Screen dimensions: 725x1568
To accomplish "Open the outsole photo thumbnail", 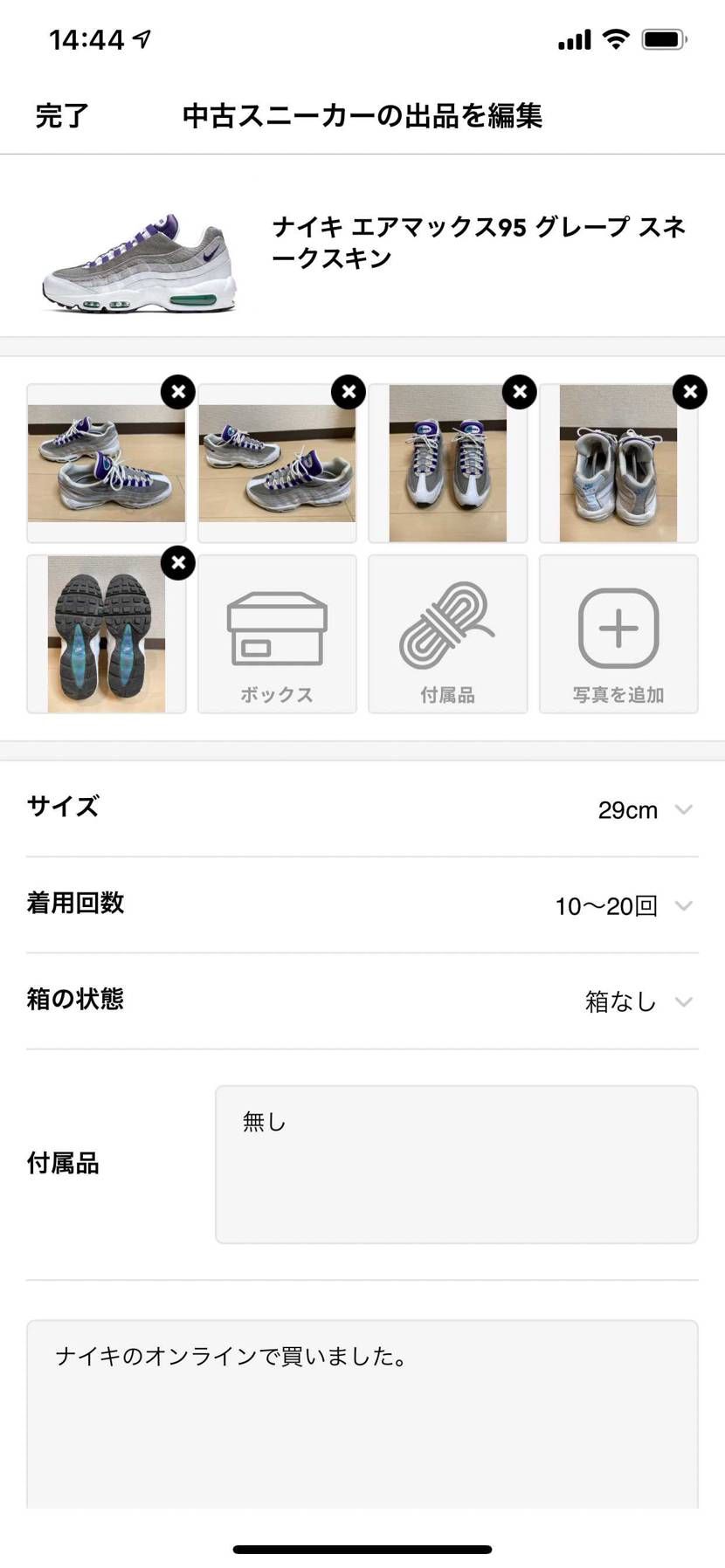I will [107, 634].
